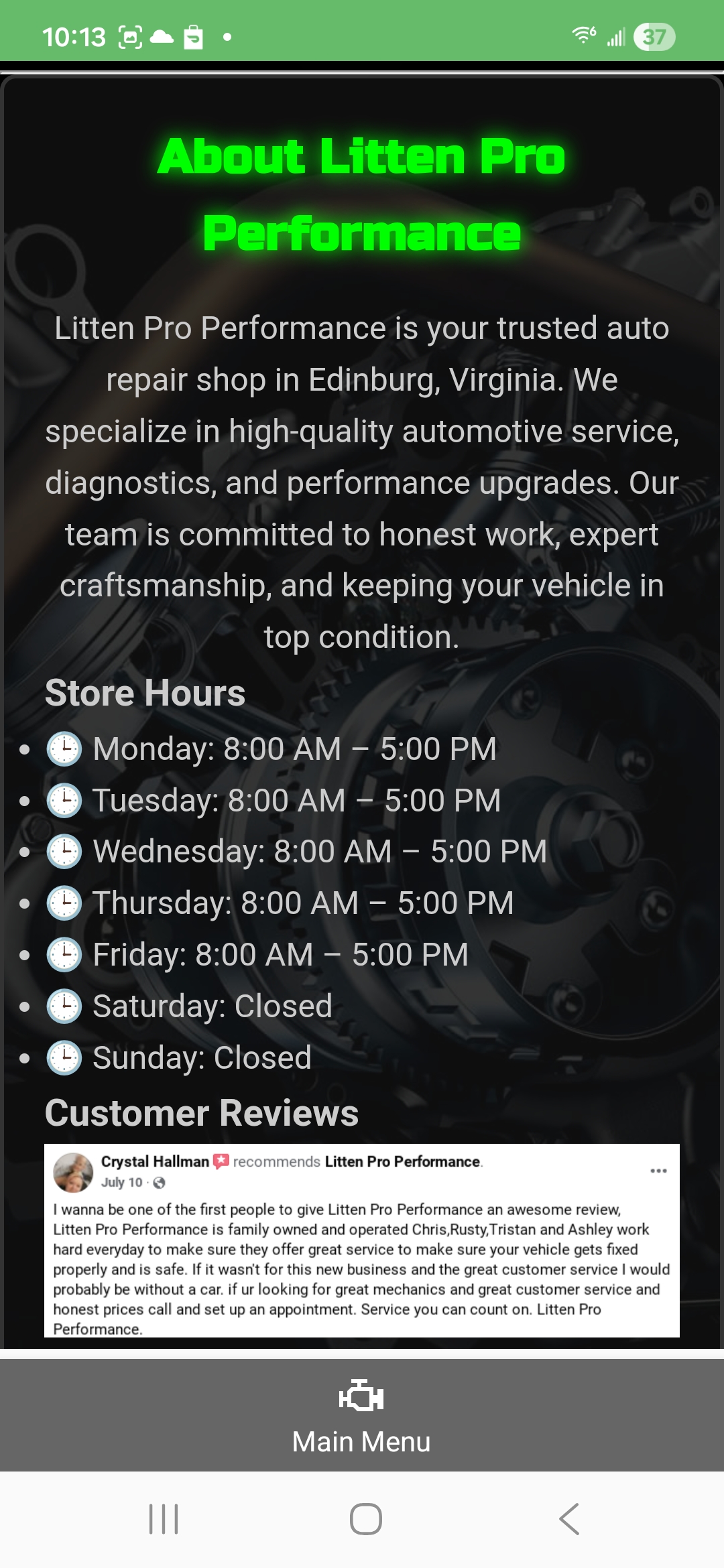Go to the phone's home screen
724x1568 pixels.
pyautogui.click(x=365, y=1518)
